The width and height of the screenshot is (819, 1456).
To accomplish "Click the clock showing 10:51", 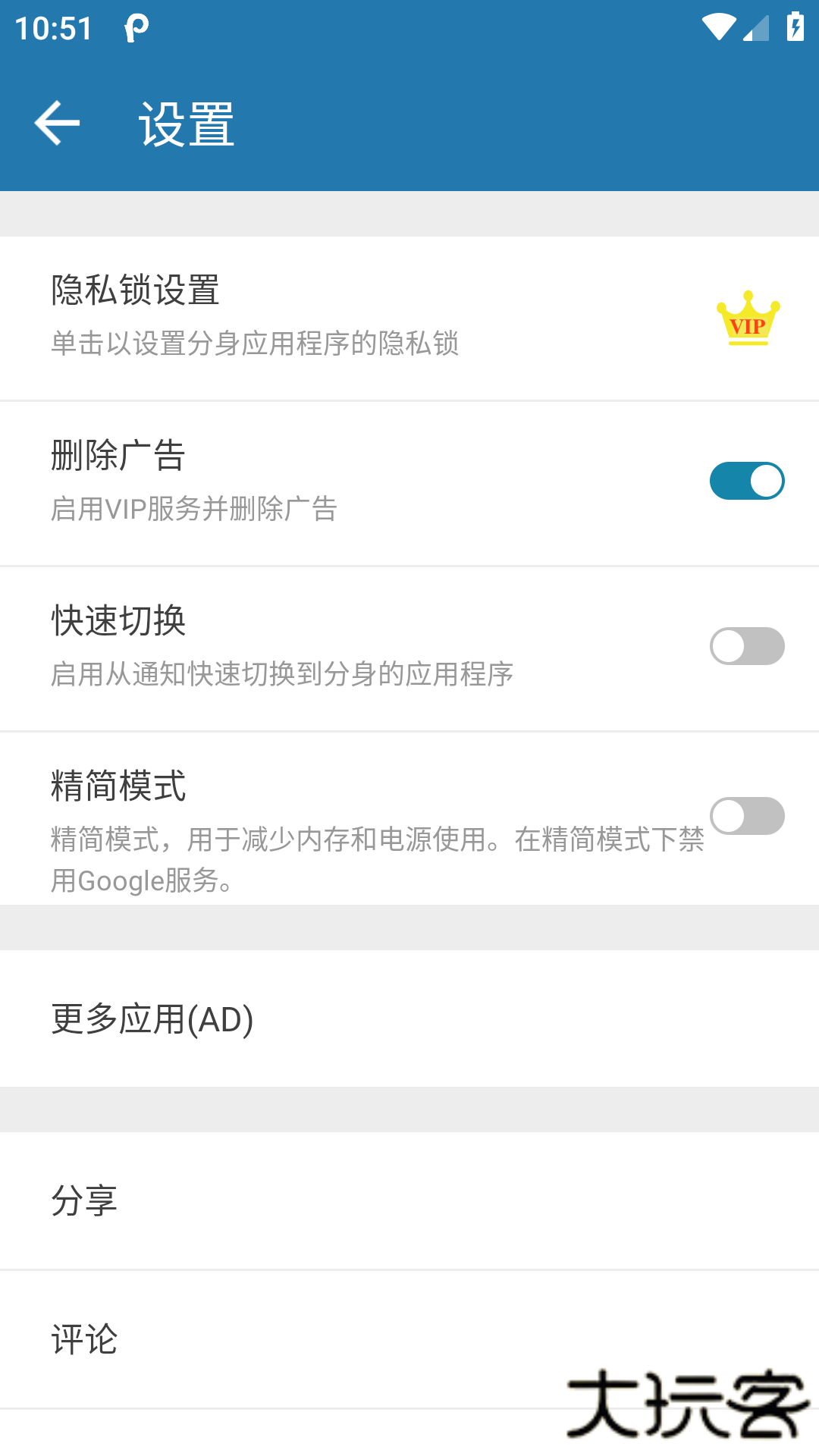I will click(55, 27).
